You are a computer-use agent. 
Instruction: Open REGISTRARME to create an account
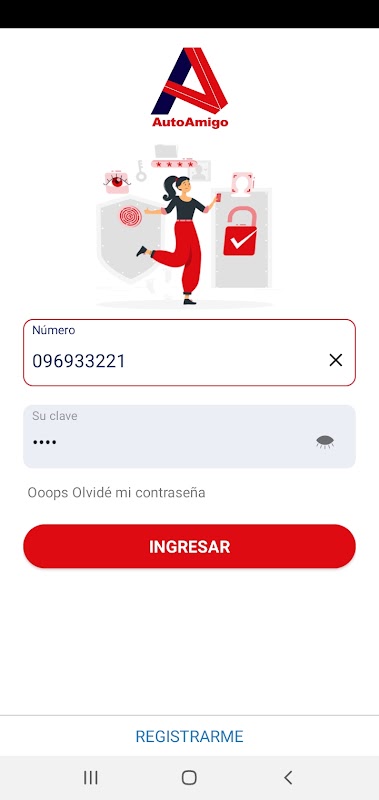click(x=189, y=736)
